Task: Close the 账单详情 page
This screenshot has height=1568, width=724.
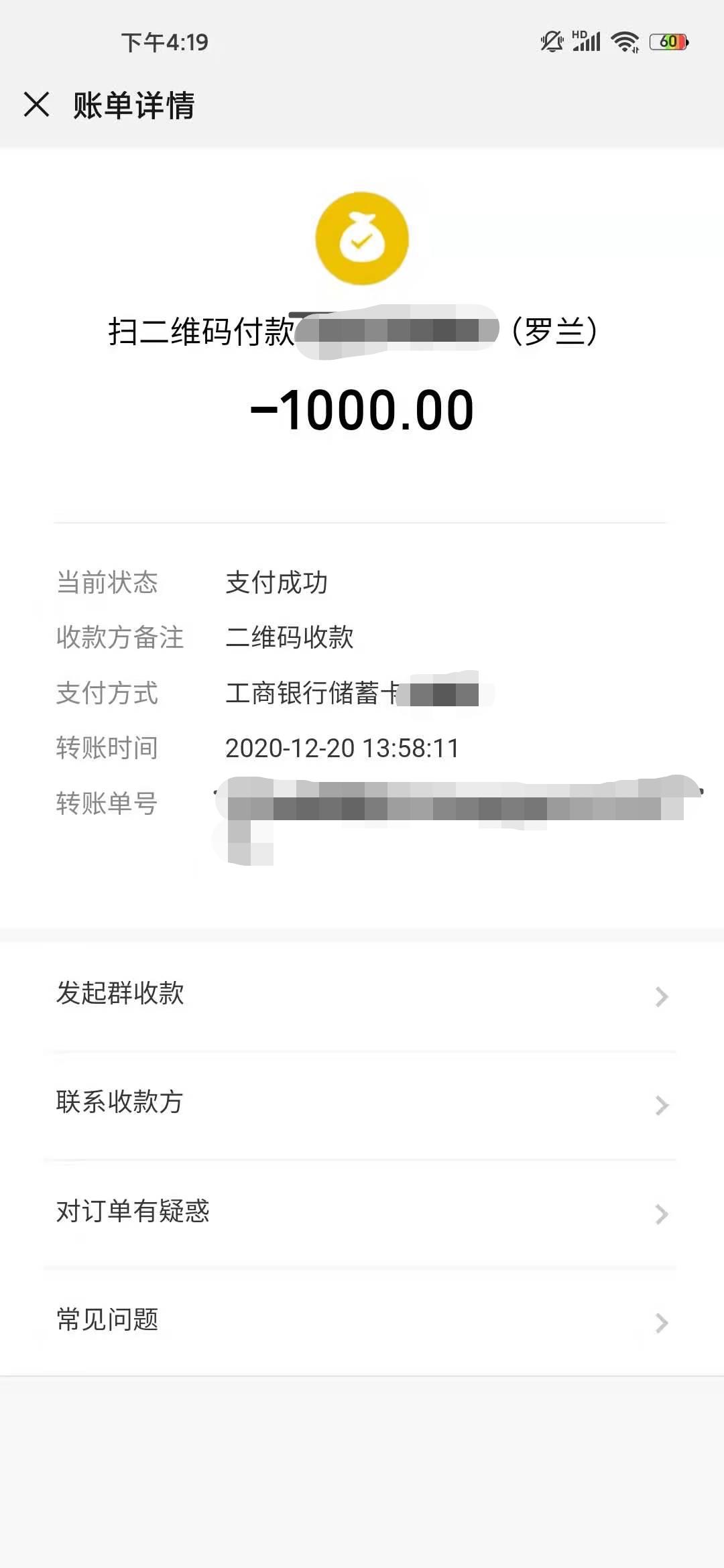Action: coord(37,105)
